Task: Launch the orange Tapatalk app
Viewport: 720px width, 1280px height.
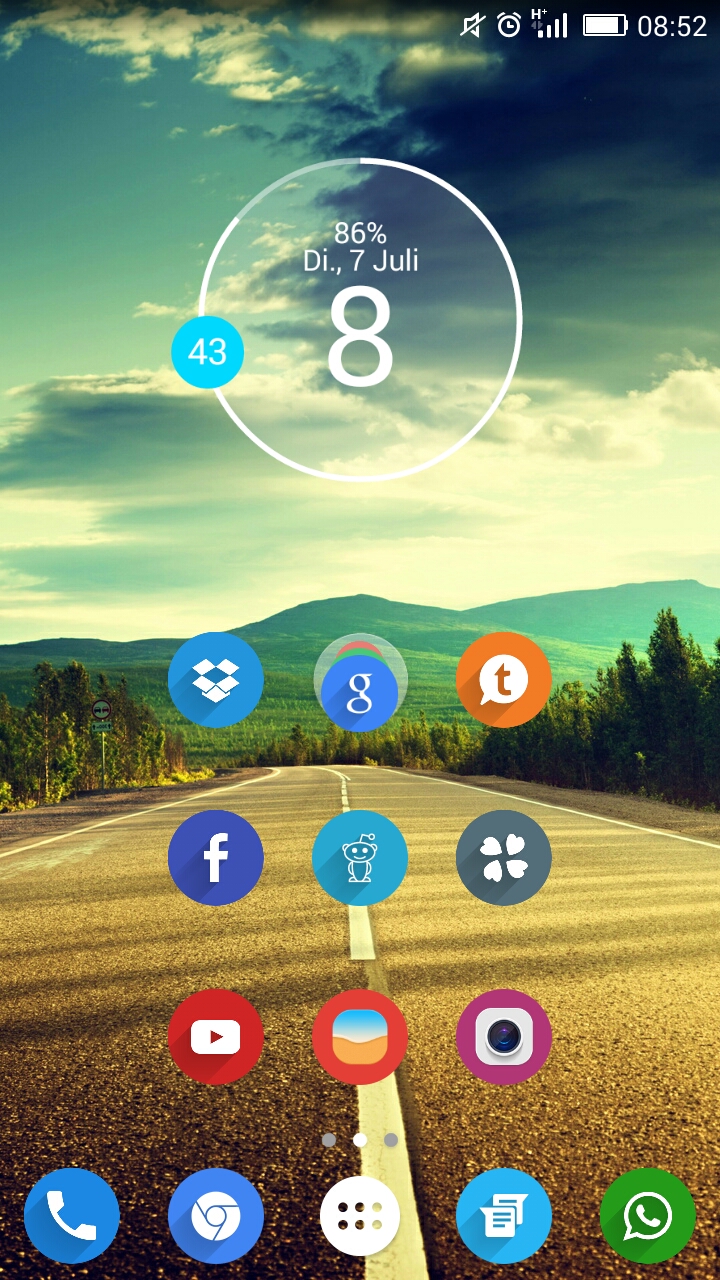Action: [504, 680]
